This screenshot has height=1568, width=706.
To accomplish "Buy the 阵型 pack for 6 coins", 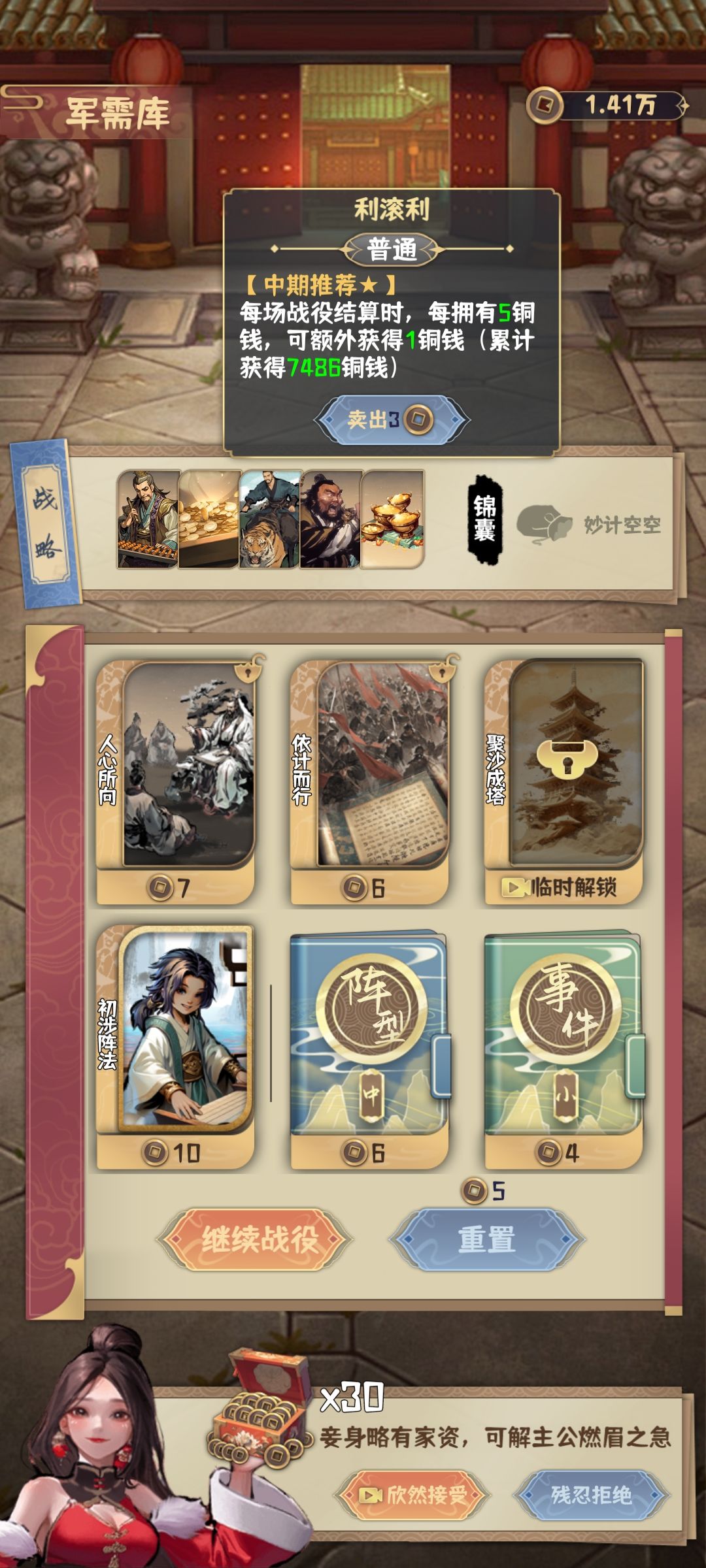I will pyautogui.click(x=369, y=1048).
